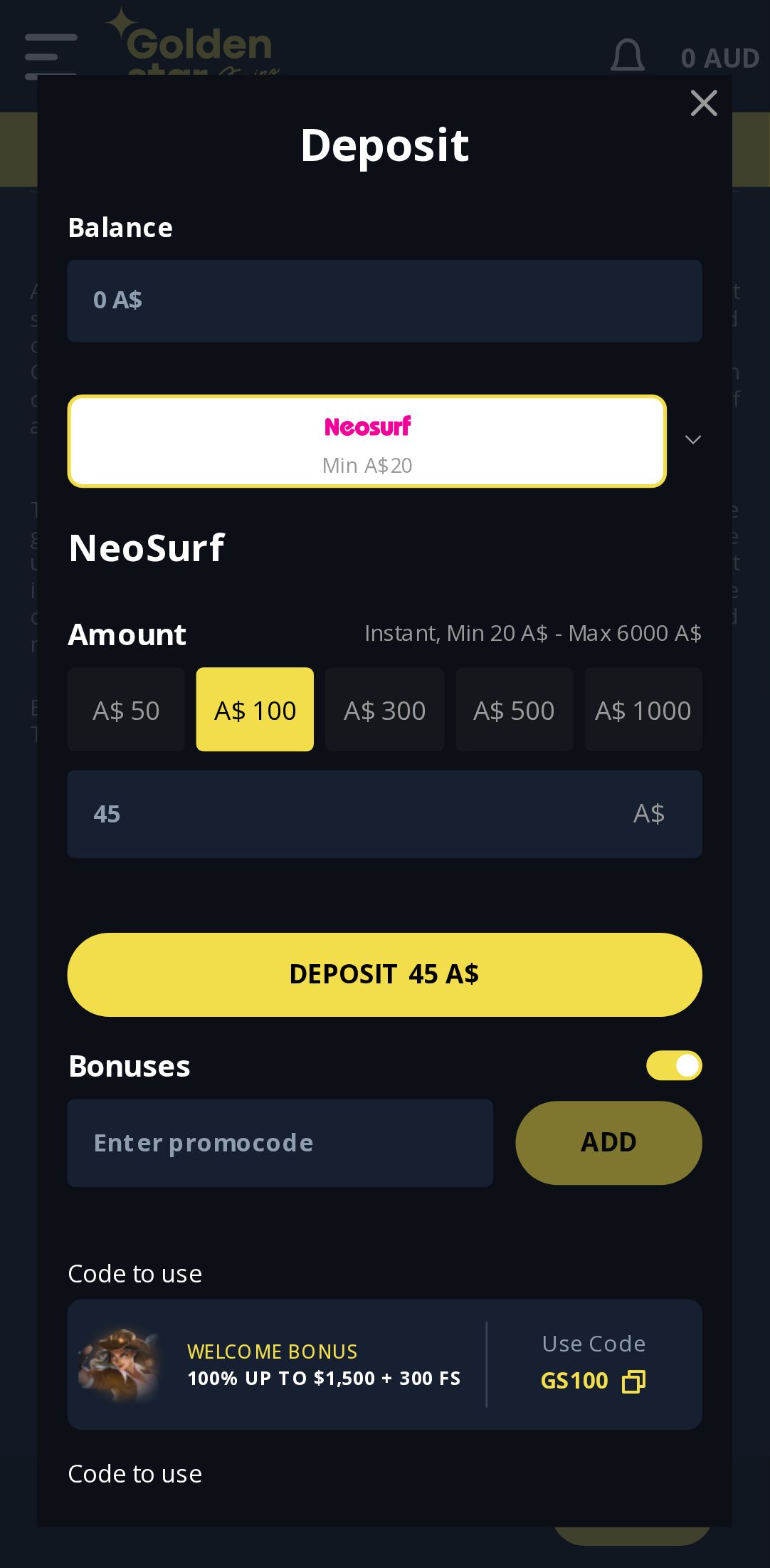770x1568 pixels.
Task: Choose the A$ 500 amount
Action: [514, 710]
